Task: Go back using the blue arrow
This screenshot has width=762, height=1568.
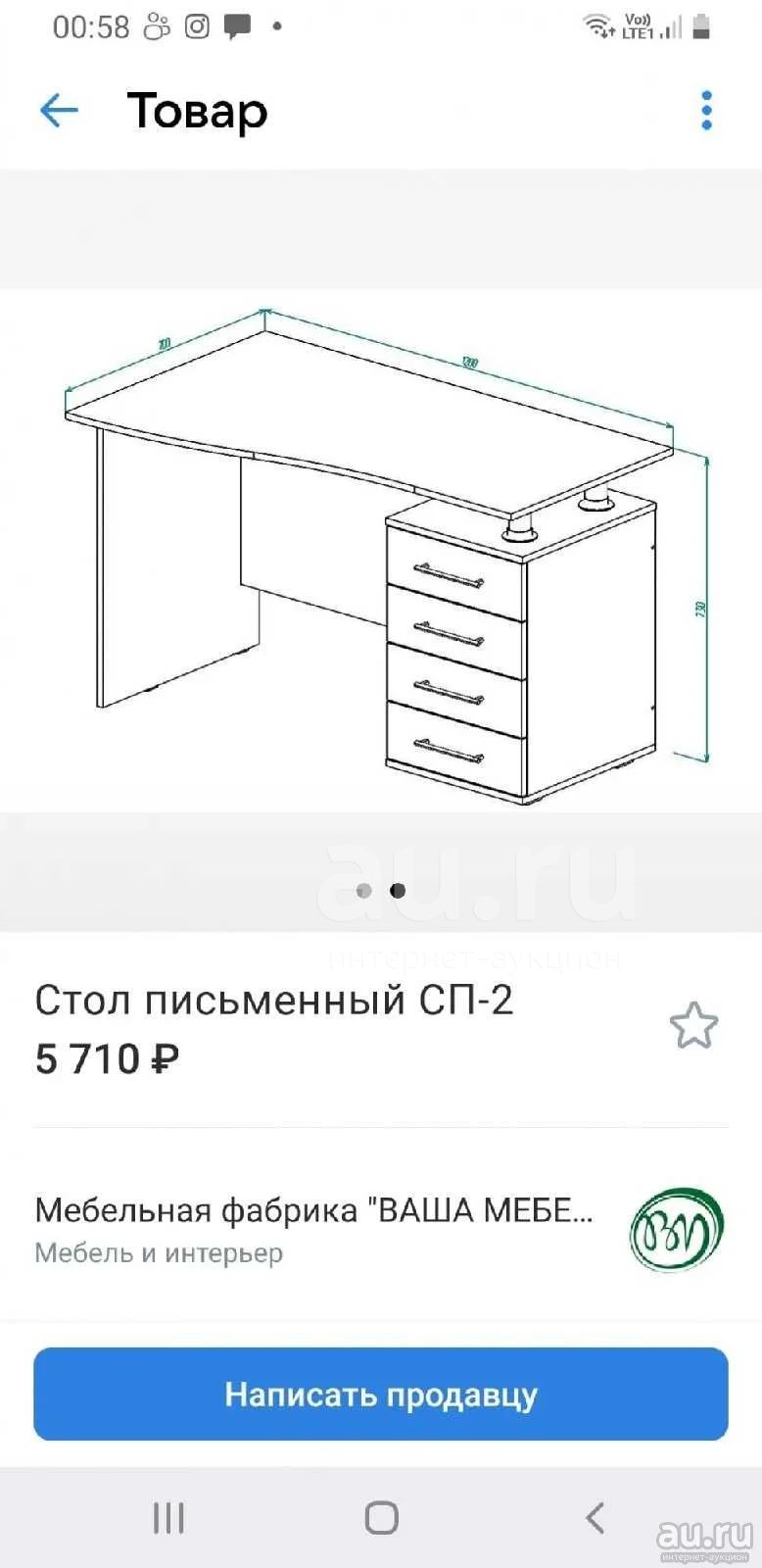Action: click(x=58, y=111)
